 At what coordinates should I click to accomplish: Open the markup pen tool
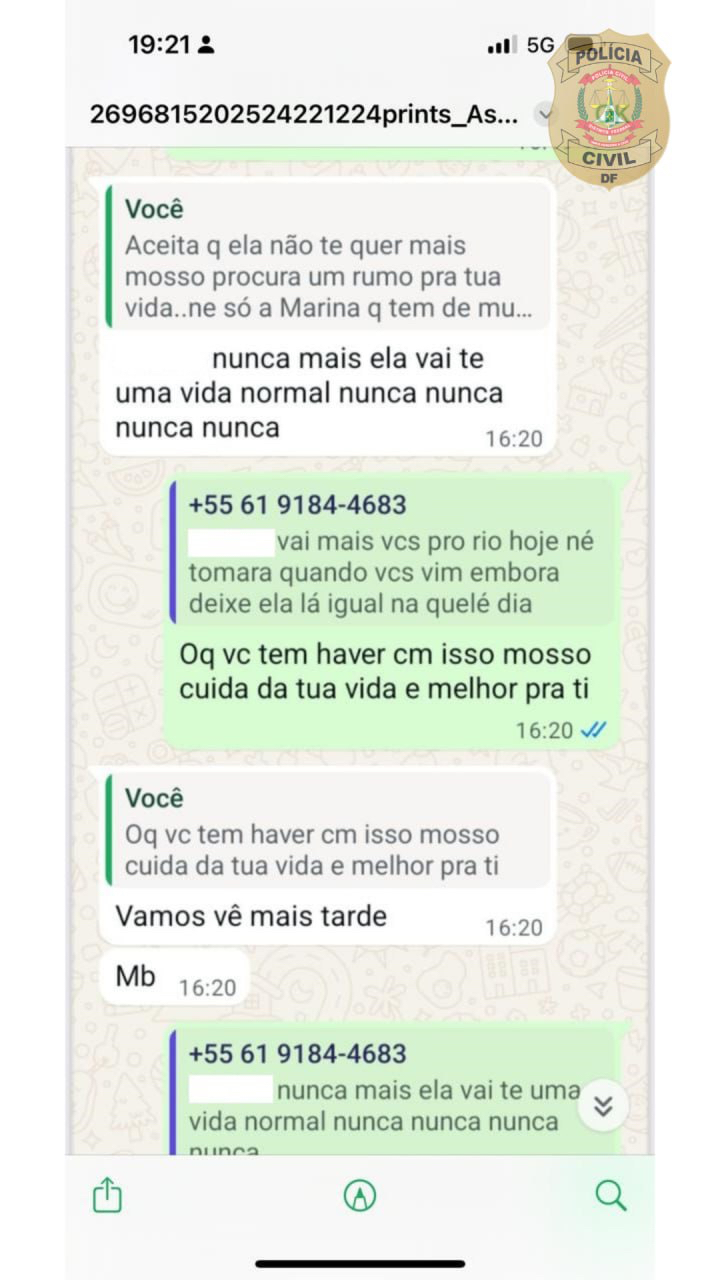click(359, 1195)
